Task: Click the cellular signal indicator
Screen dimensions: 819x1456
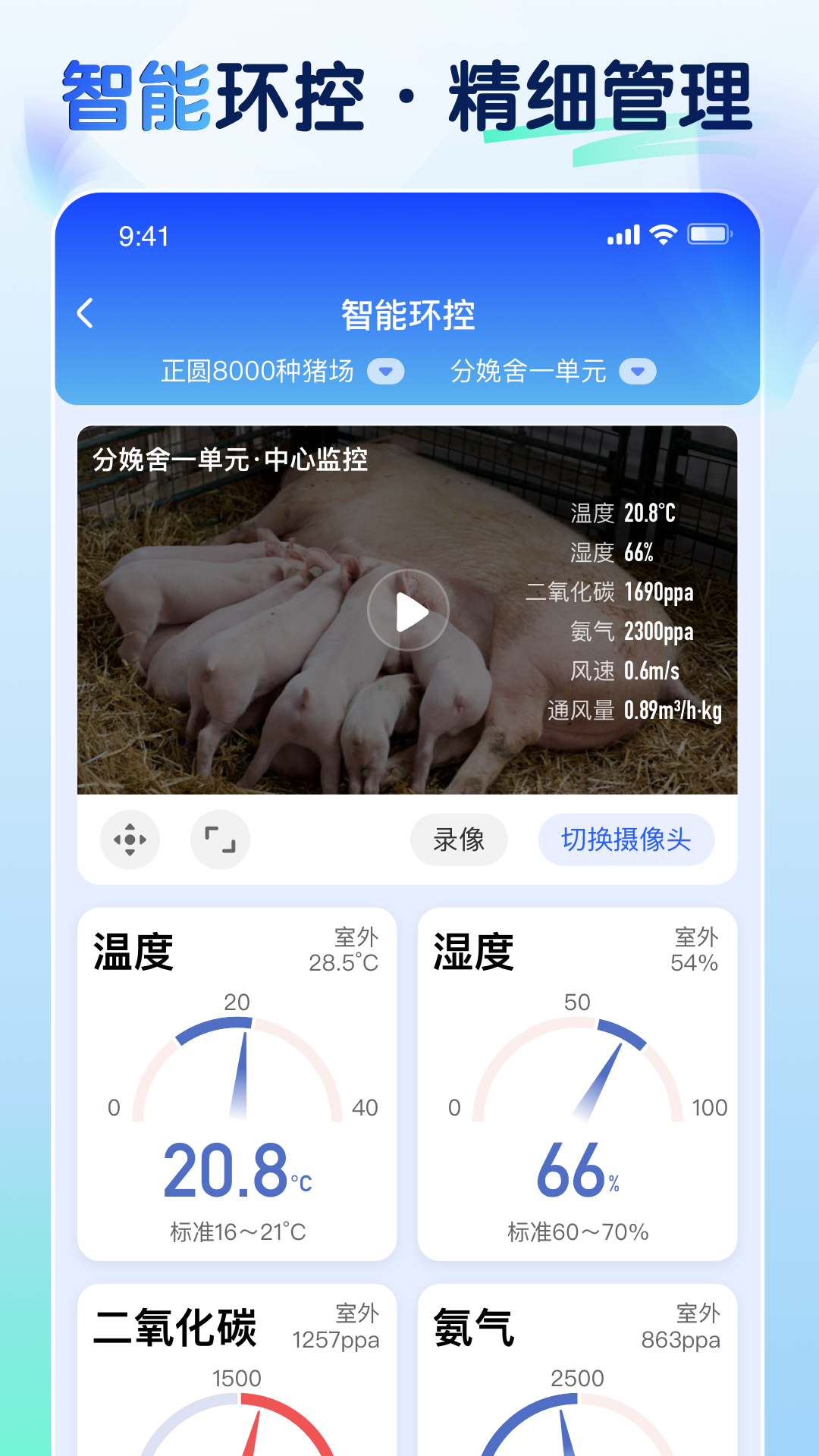Action: 623,236
